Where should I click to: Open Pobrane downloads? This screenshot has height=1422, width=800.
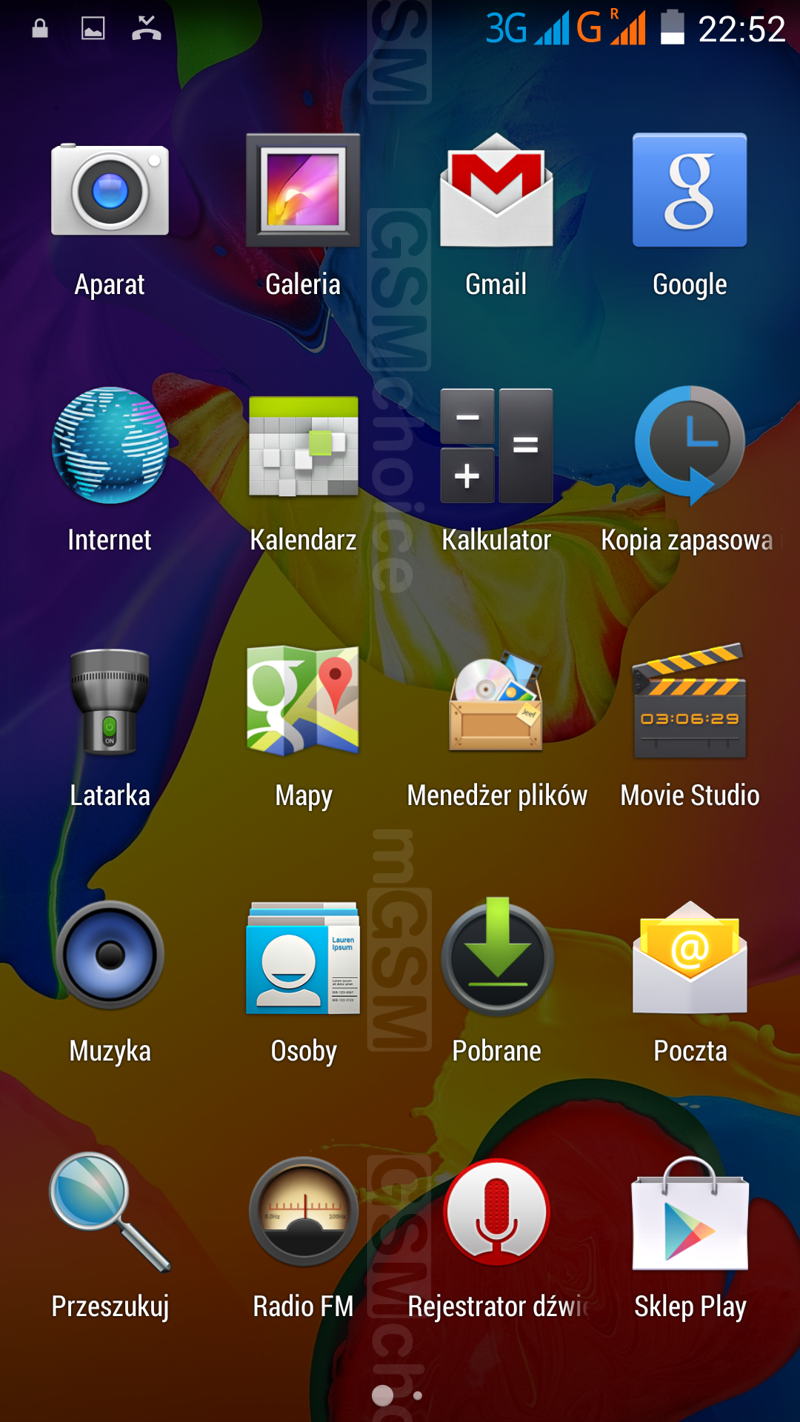496,956
